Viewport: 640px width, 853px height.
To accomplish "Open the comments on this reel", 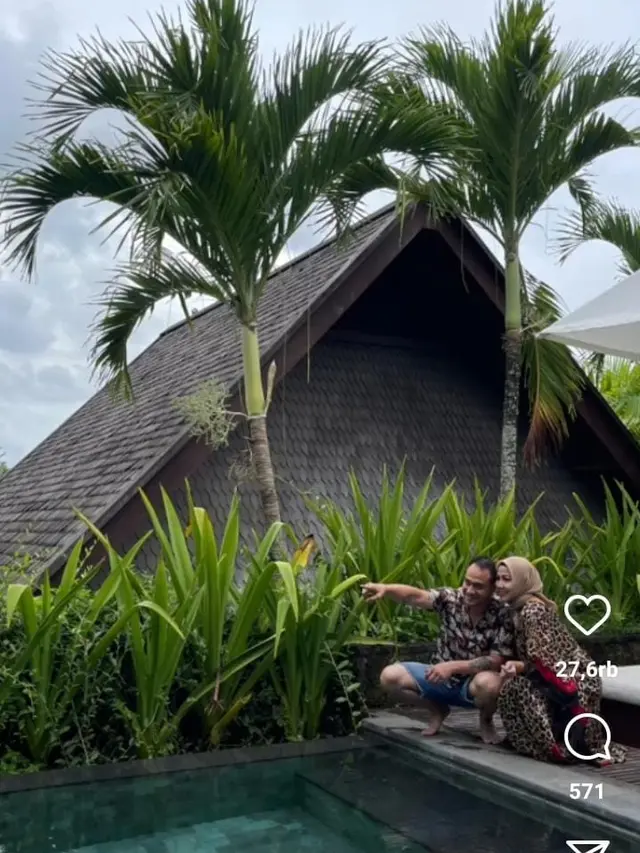I will click(x=587, y=737).
